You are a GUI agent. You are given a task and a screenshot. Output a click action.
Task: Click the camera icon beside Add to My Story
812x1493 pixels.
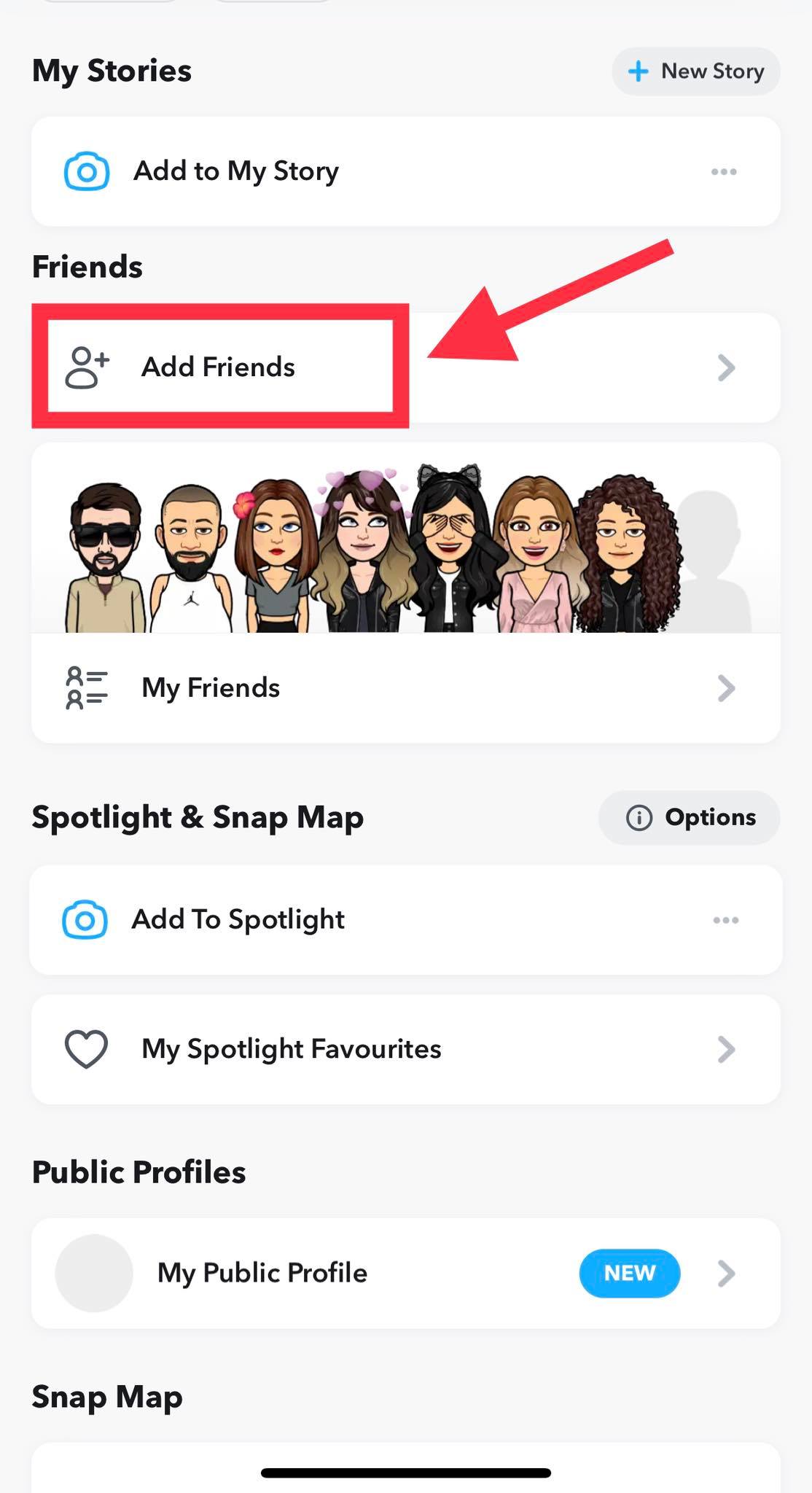[85, 171]
